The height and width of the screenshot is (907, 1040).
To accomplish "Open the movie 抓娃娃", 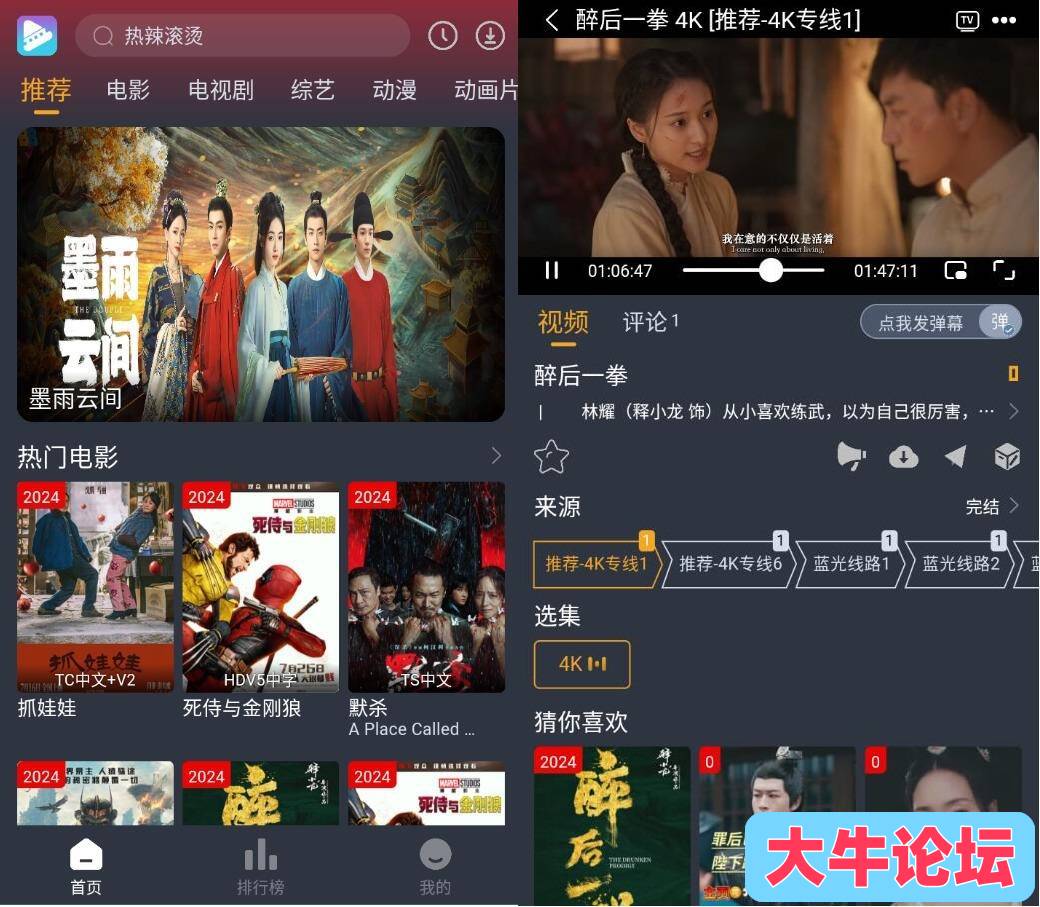I will pyautogui.click(x=95, y=588).
